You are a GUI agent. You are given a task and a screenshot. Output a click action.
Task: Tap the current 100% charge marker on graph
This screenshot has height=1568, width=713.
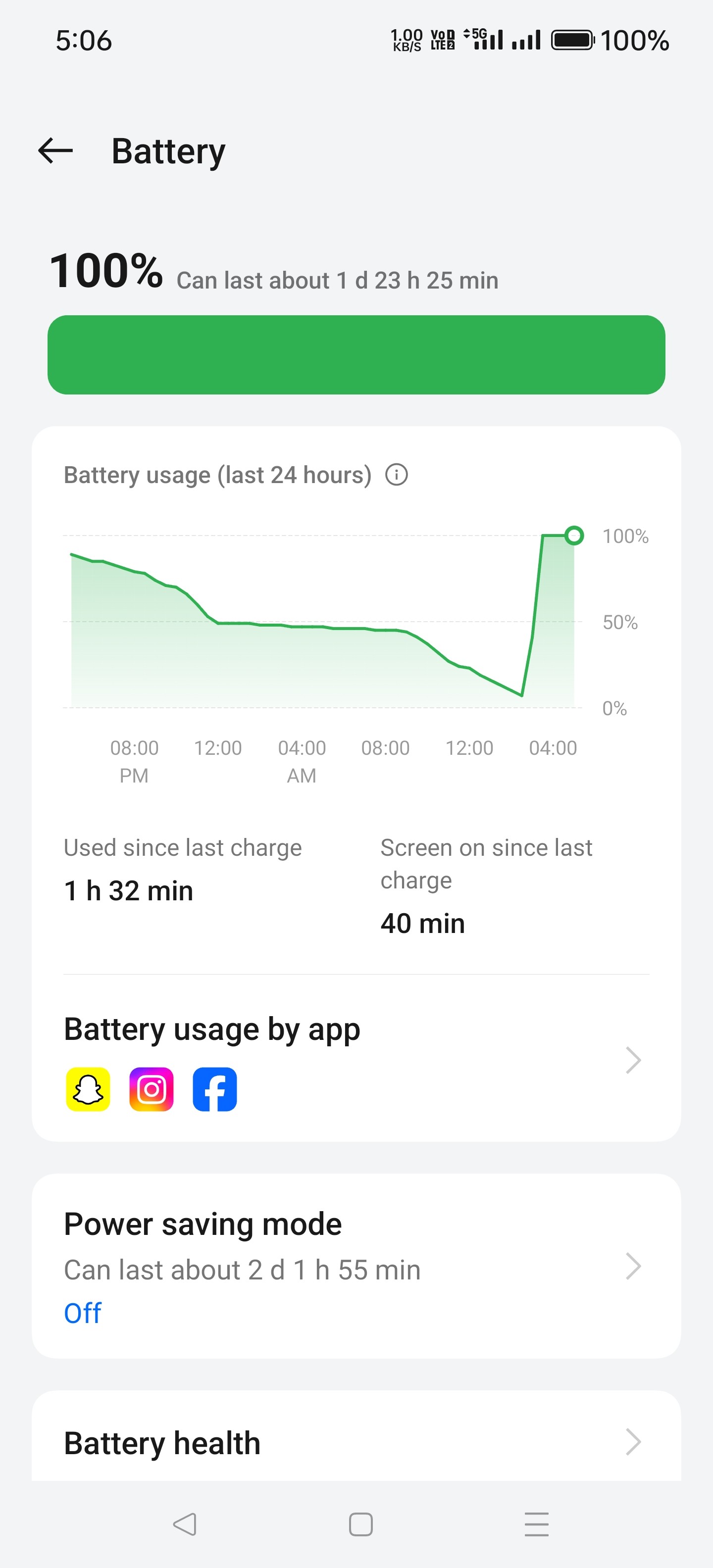(x=573, y=536)
